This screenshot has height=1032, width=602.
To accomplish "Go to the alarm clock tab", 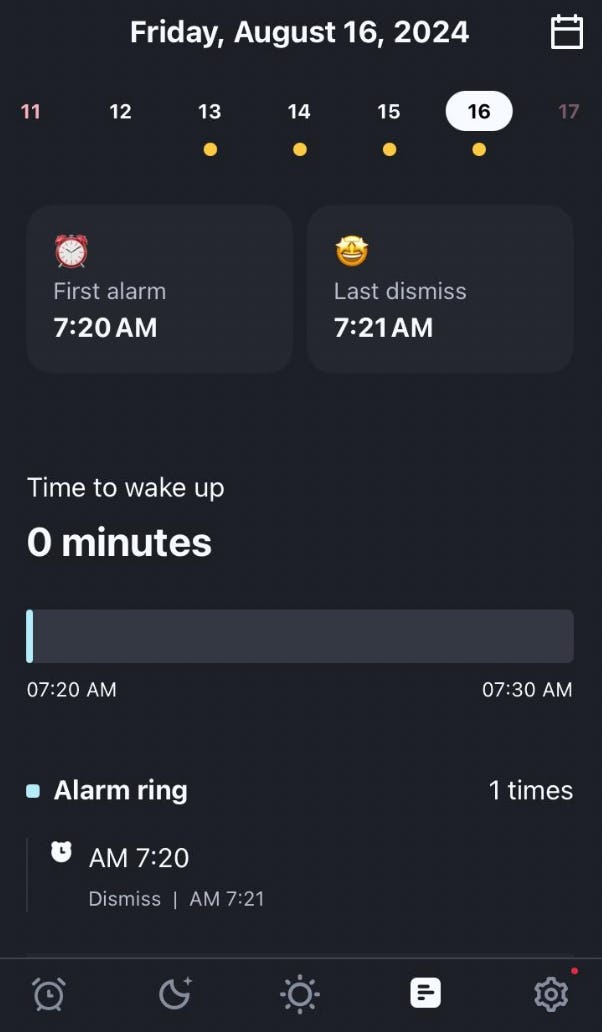I will [x=49, y=994].
